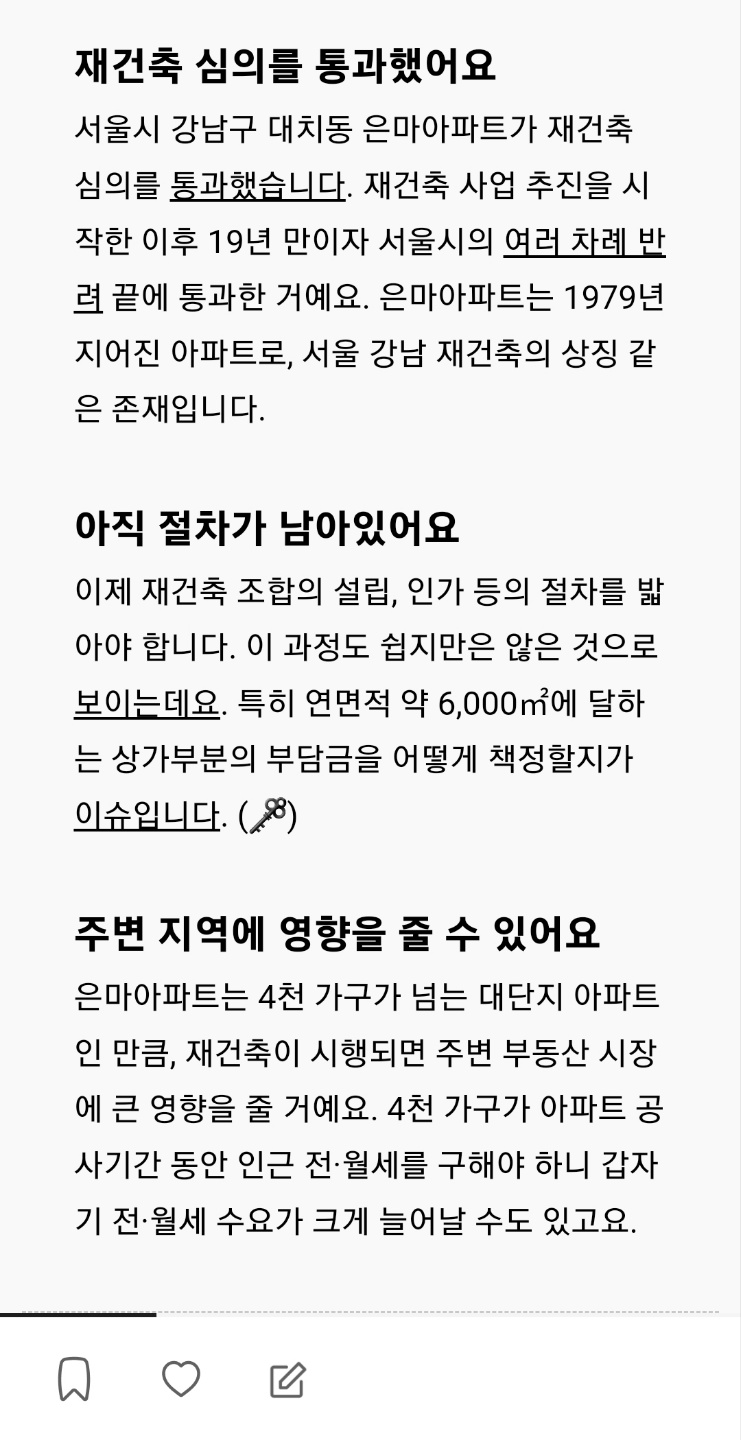Bookmark this article

[74, 1379]
